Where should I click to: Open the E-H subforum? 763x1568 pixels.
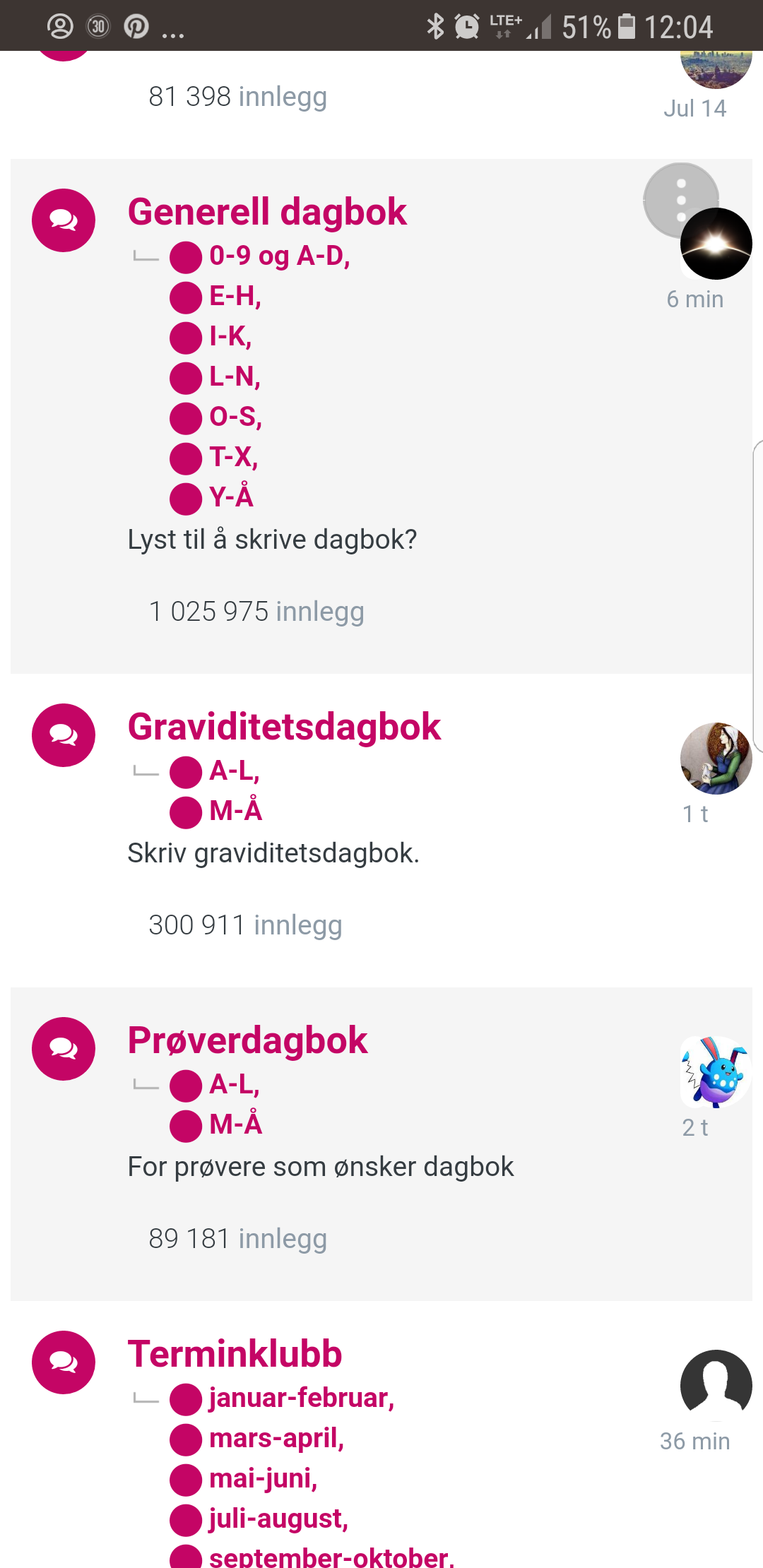coord(235,296)
